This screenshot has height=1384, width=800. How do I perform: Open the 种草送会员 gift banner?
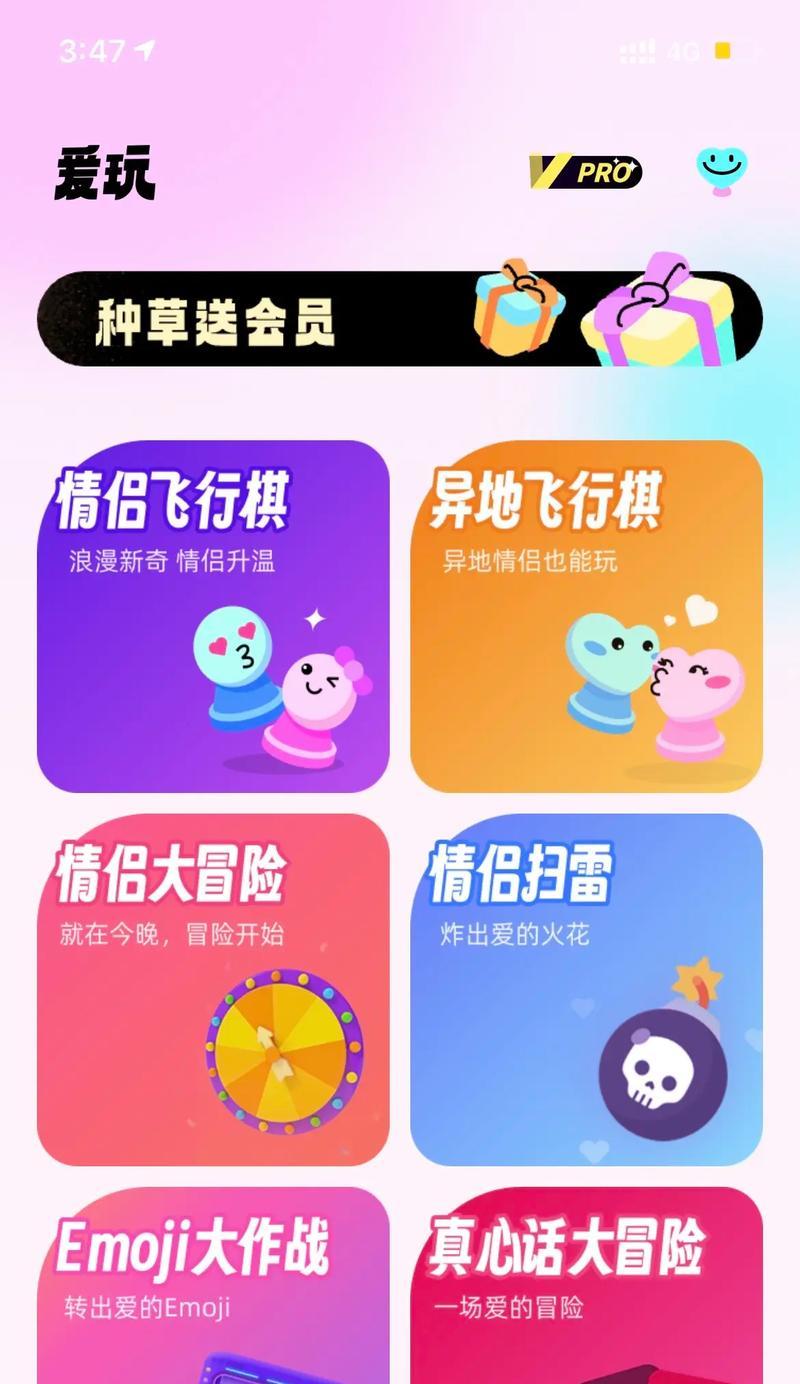[400, 318]
